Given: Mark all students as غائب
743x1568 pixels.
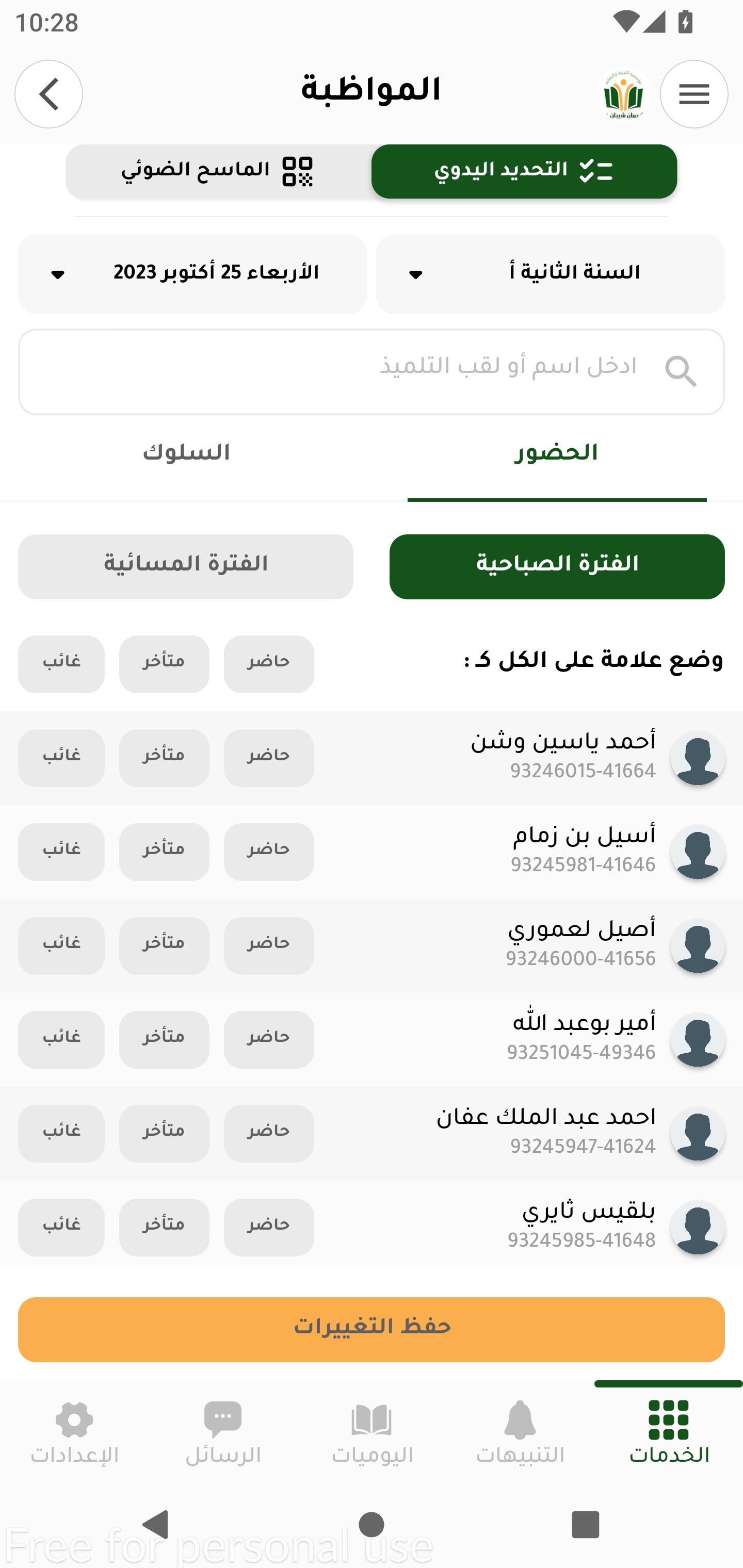Looking at the screenshot, I should click(x=61, y=664).
